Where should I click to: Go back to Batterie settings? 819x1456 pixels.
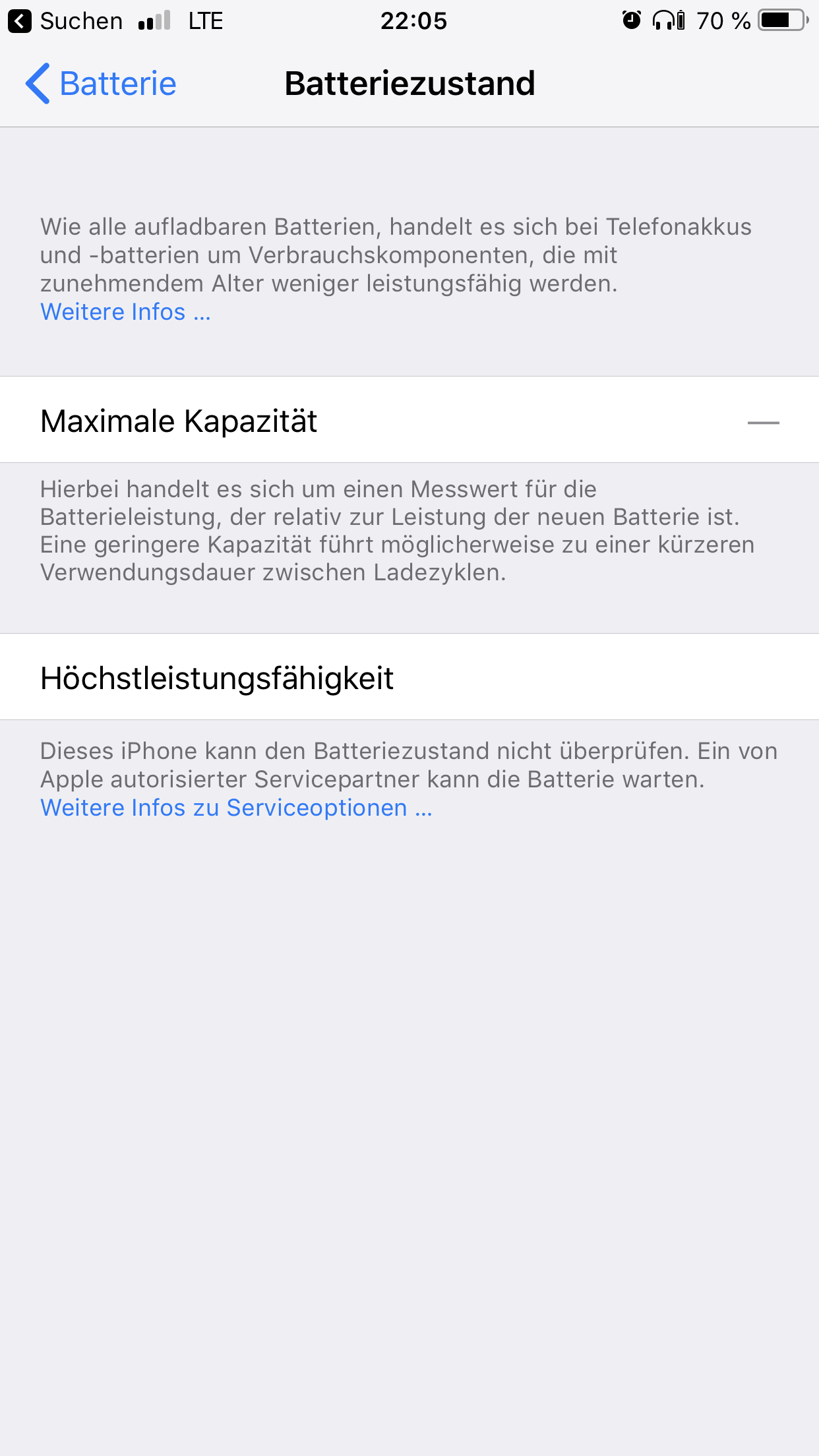pos(101,84)
